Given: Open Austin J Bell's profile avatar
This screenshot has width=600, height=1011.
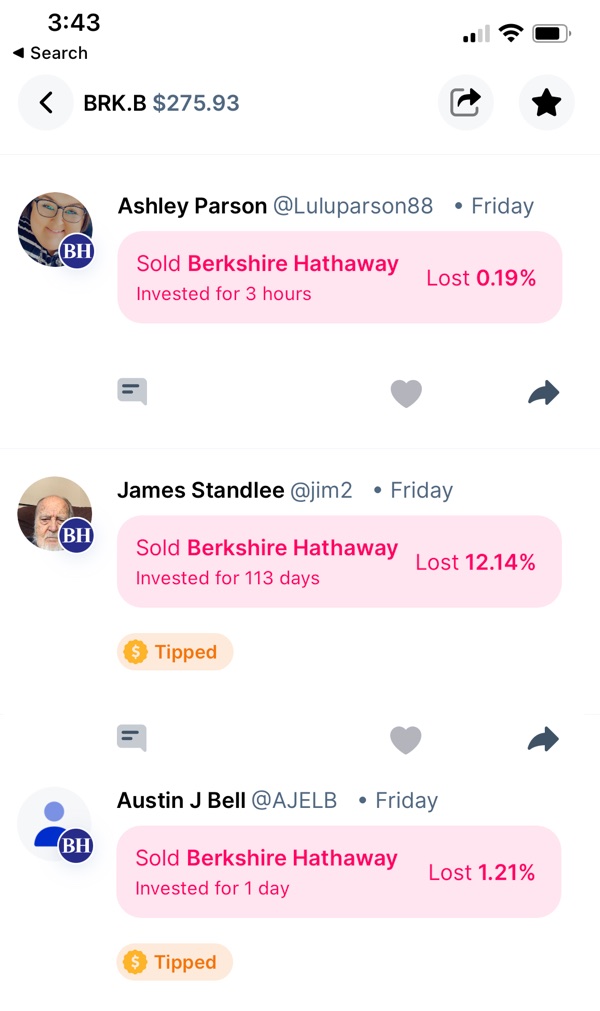Looking at the screenshot, I should pyautogui.click(x=55, y=825).
